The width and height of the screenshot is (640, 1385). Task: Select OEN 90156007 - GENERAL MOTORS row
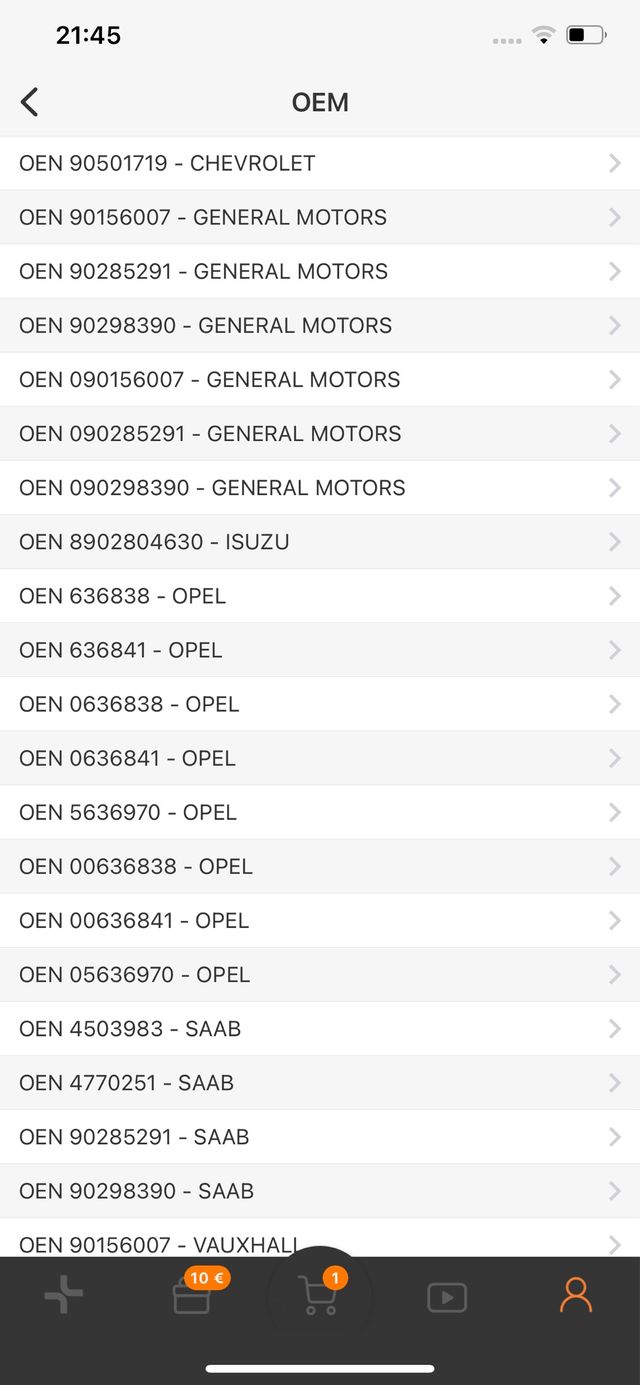[x=320, y=217]
